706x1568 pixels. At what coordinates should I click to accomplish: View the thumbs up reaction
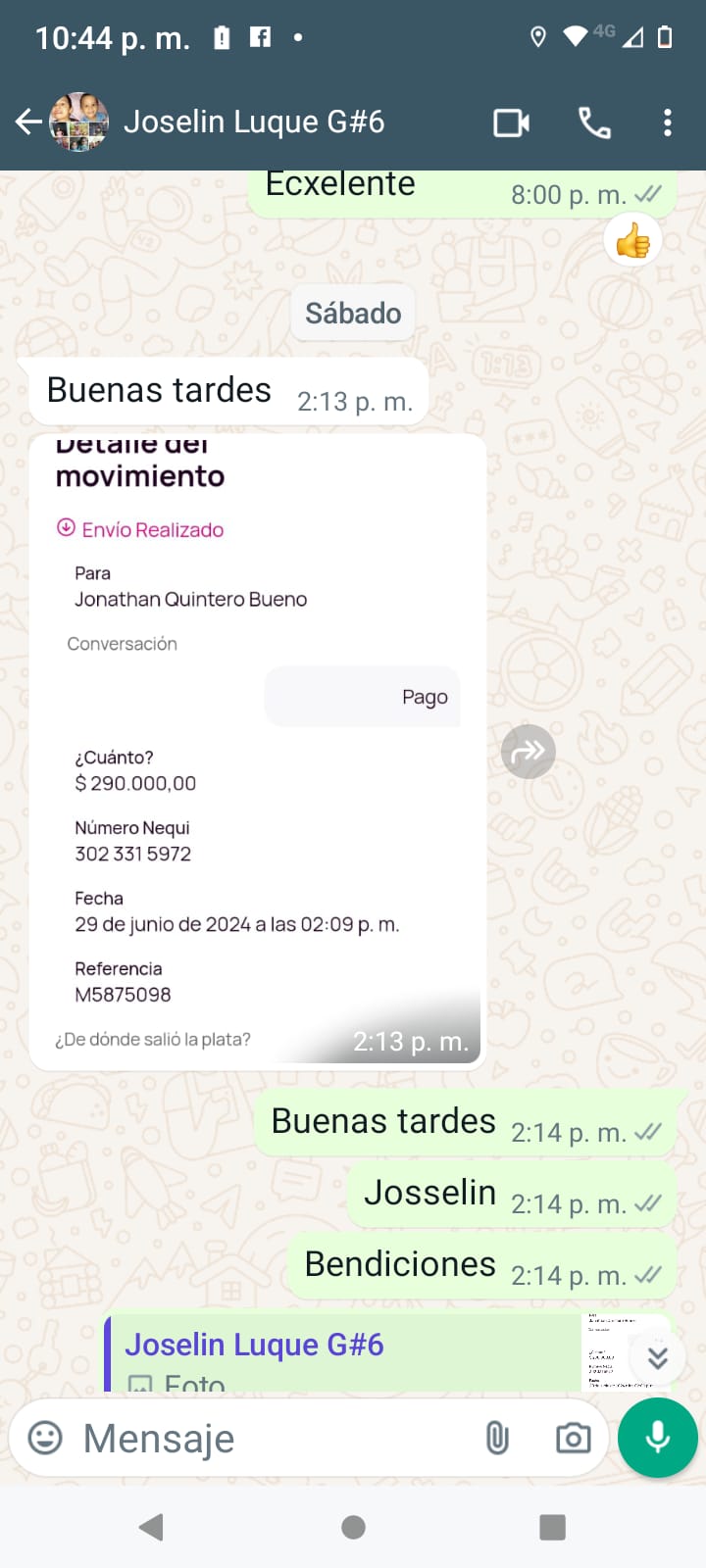tap(632, 241)
